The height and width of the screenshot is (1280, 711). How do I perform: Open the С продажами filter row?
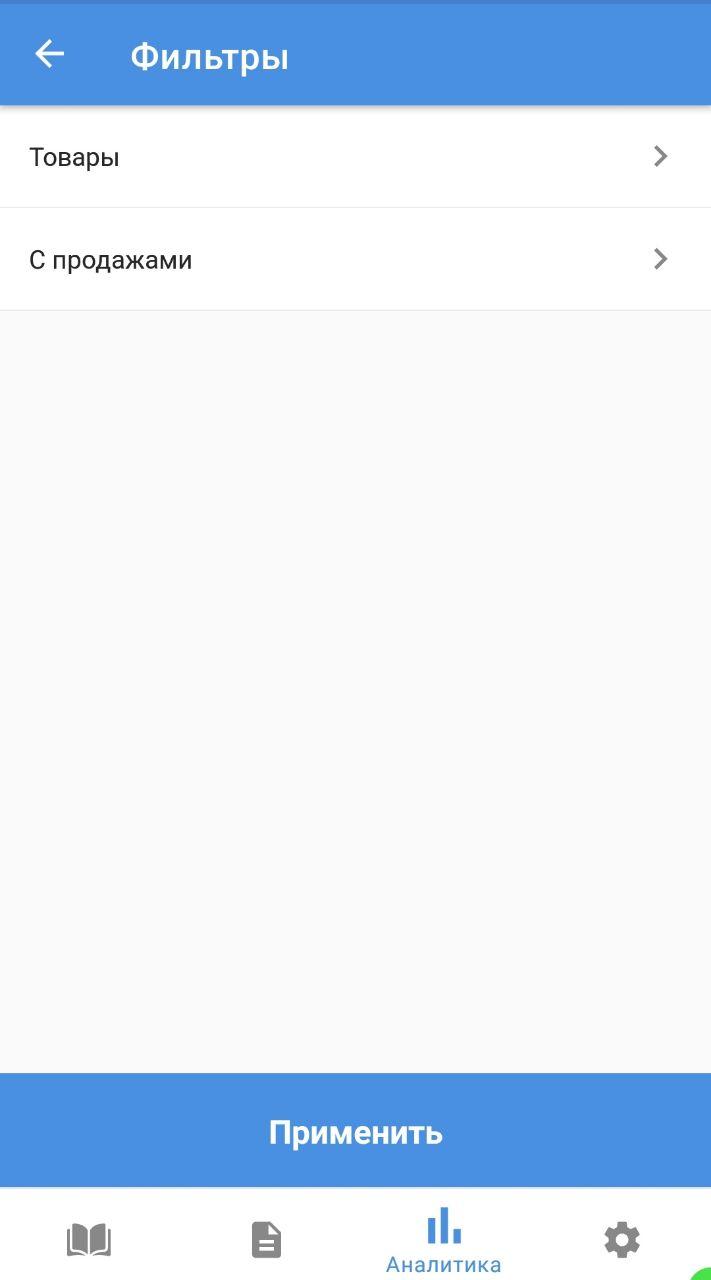point(355,259)
